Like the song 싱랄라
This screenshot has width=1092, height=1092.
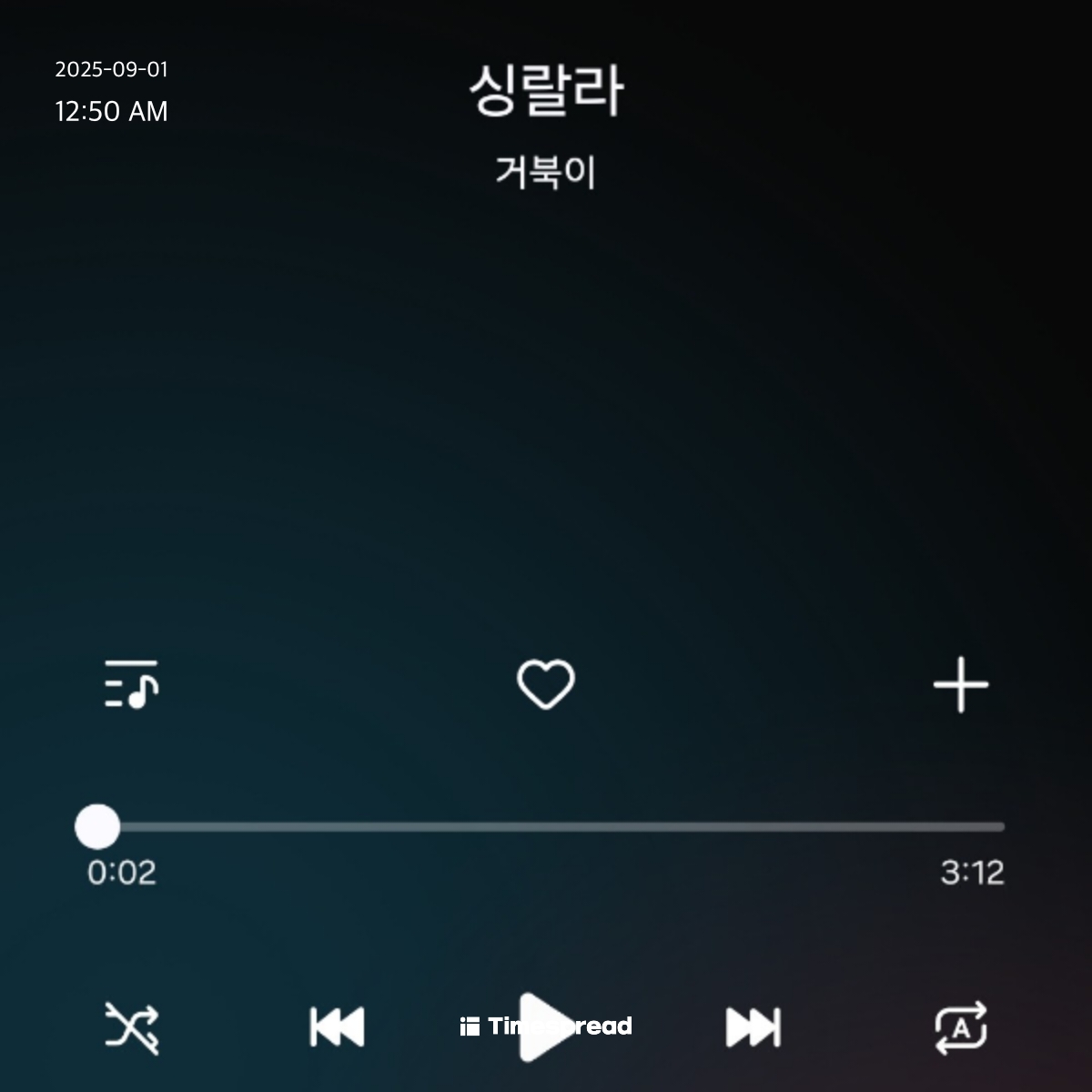coord(546,684)
